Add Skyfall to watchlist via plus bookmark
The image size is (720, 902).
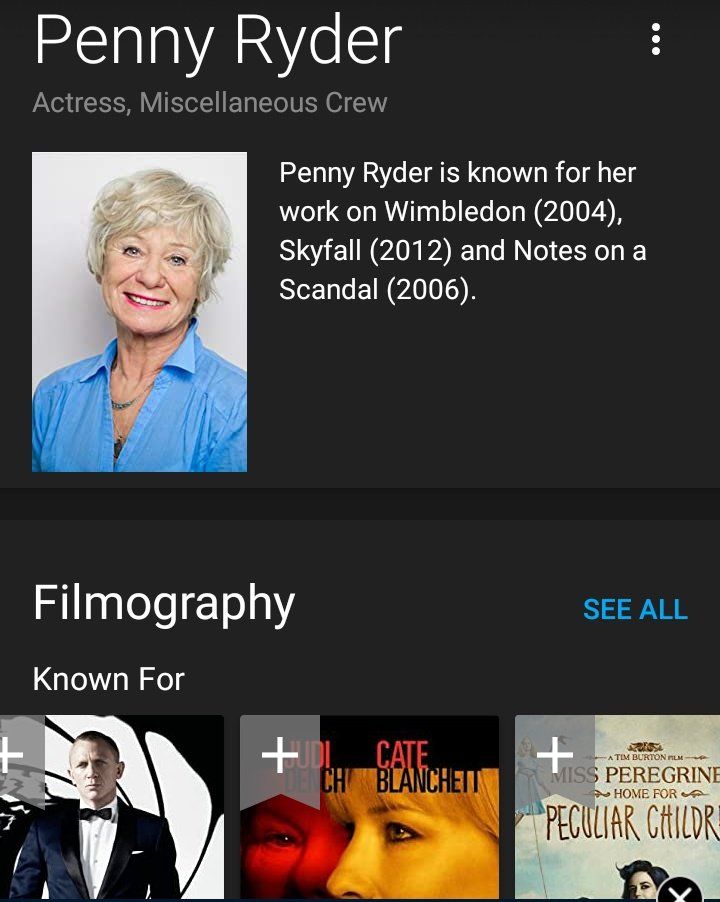14,757
